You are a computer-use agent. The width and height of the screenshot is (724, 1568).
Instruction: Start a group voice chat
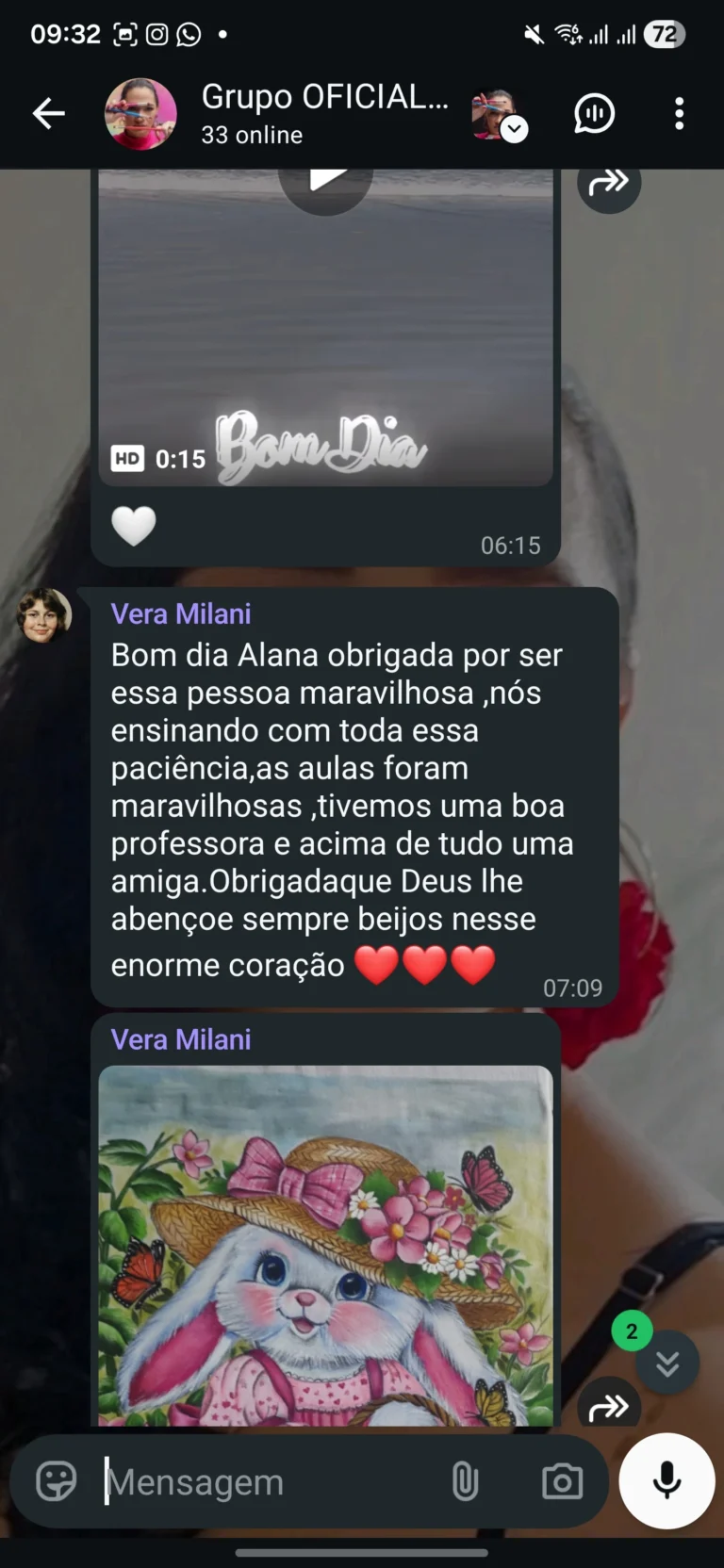594,114
